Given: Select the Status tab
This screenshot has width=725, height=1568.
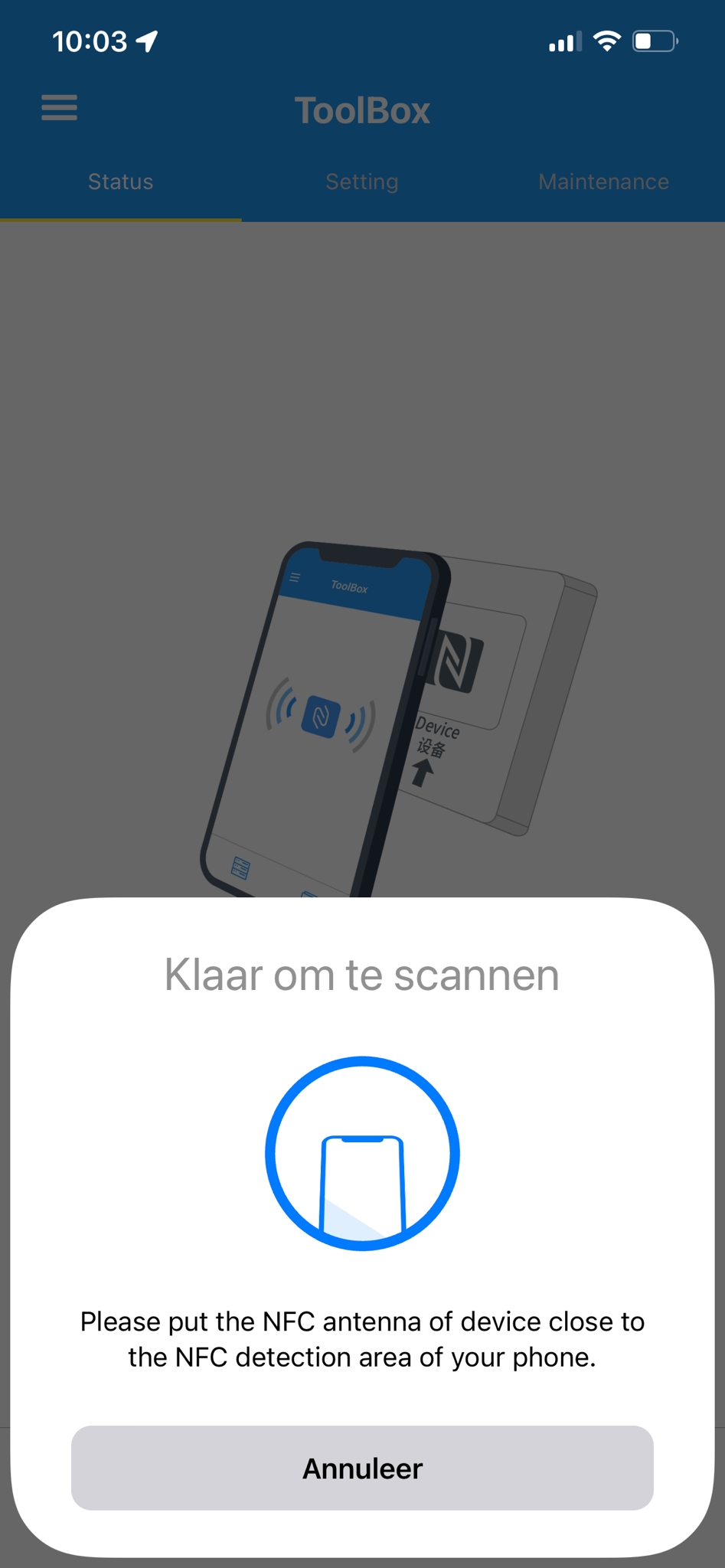Looking at the screenshot, I should point(120,181).
